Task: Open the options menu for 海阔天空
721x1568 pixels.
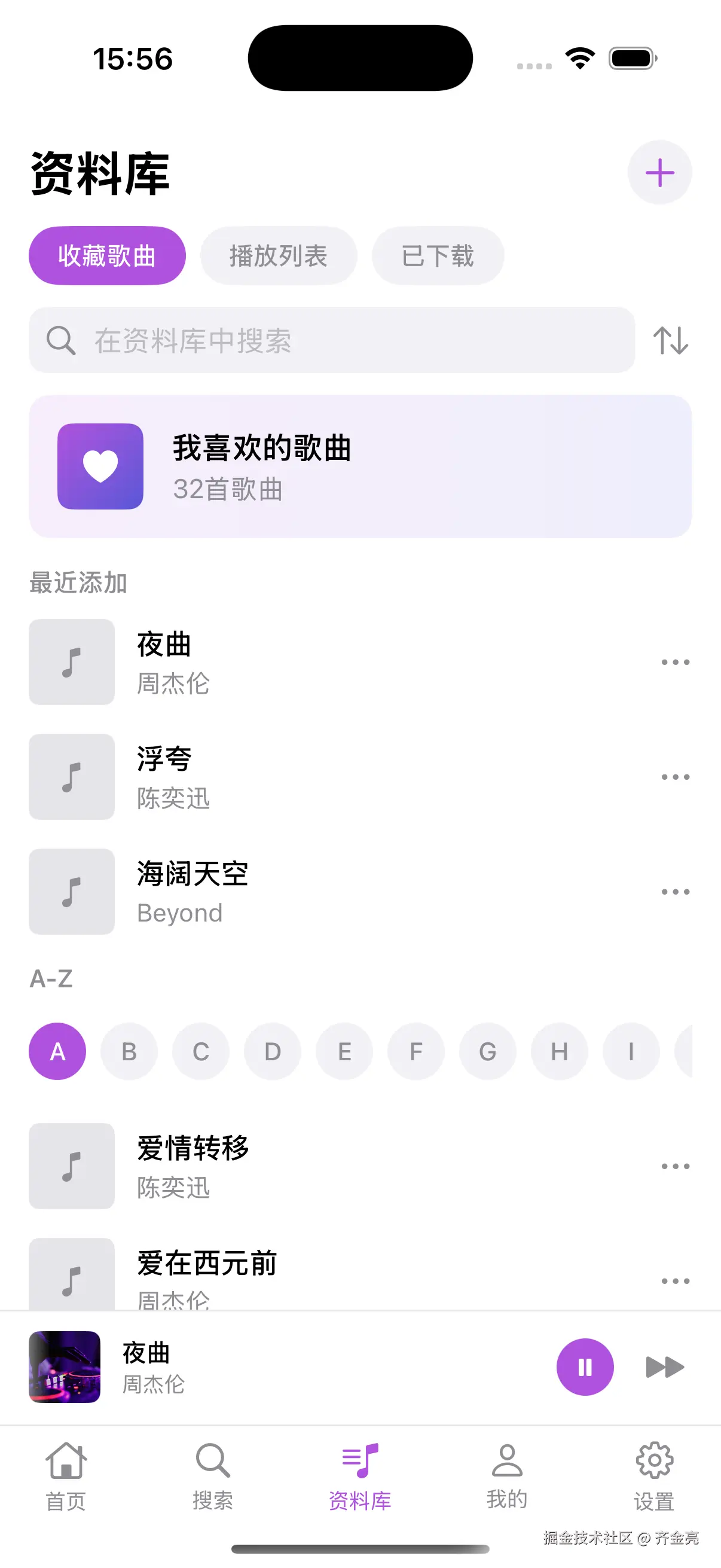Action: tap(676, 891)
